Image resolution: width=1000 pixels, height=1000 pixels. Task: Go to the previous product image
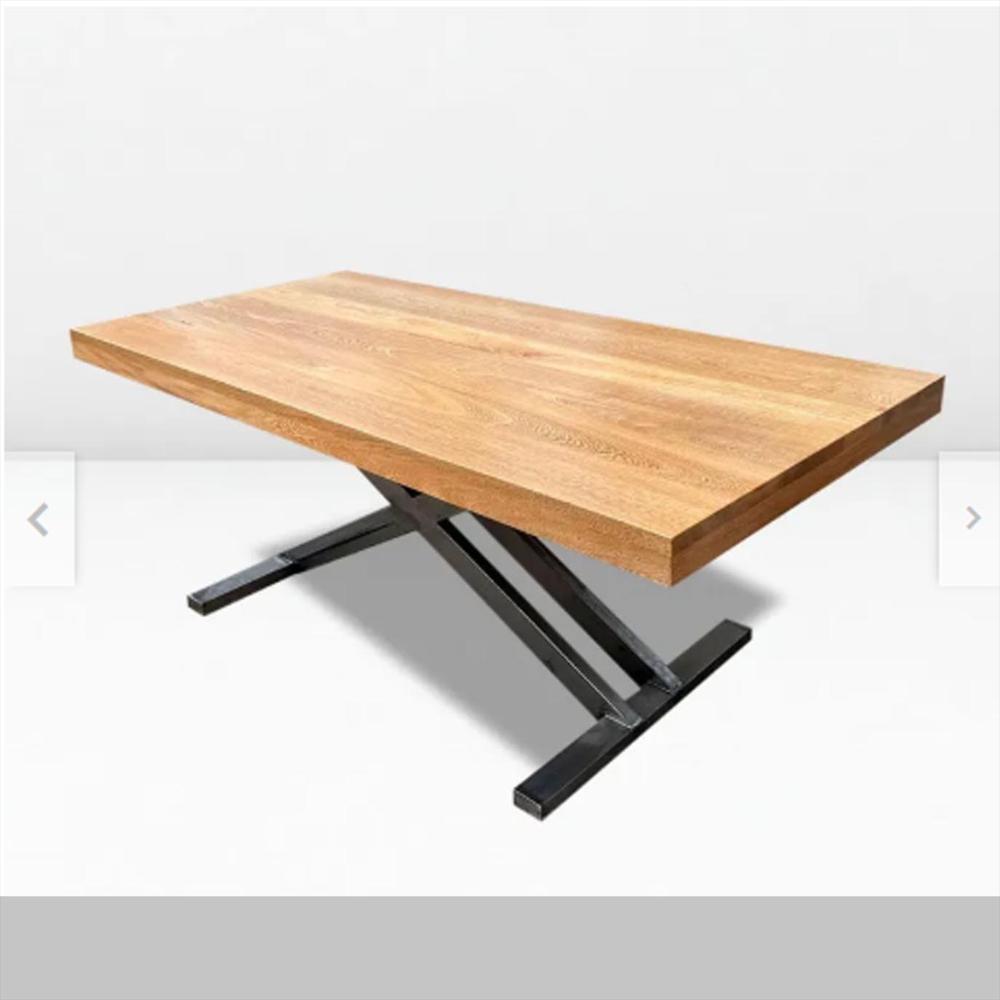38,519
